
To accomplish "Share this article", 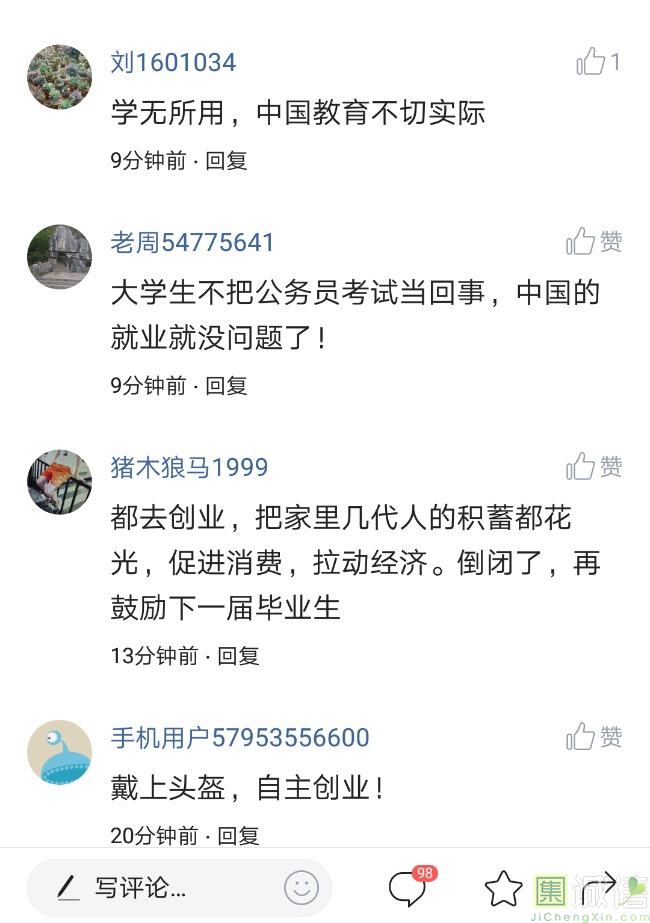I will click(x=602, y=887).
